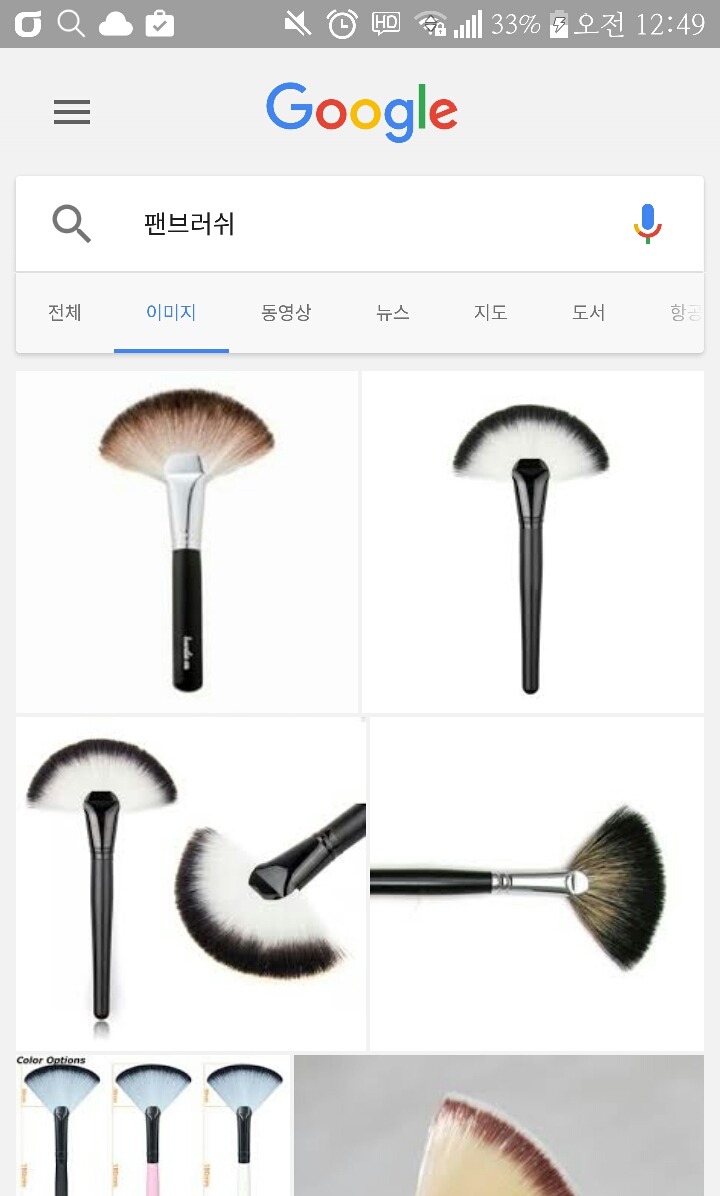
Task: View the cream fan brush on gray background
Action: [499, 1125]
